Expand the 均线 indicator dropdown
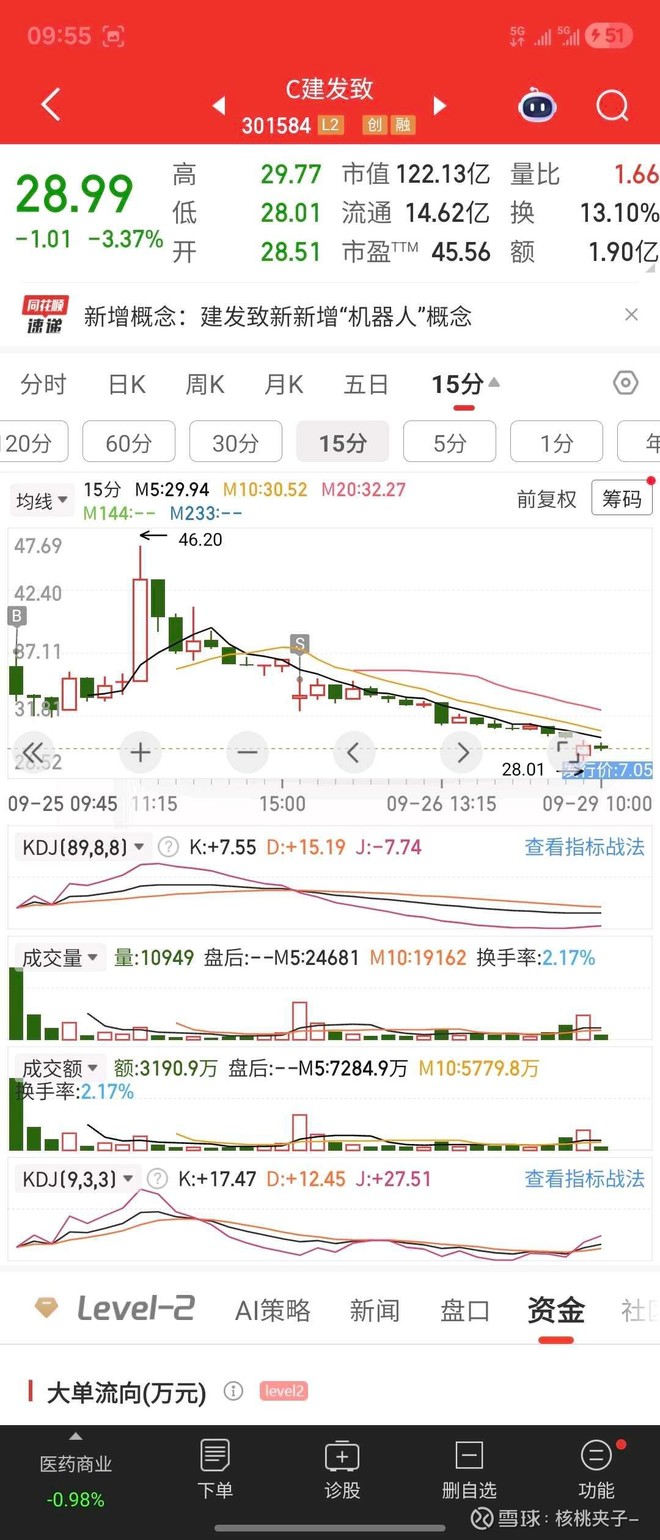 pos(43,500)
